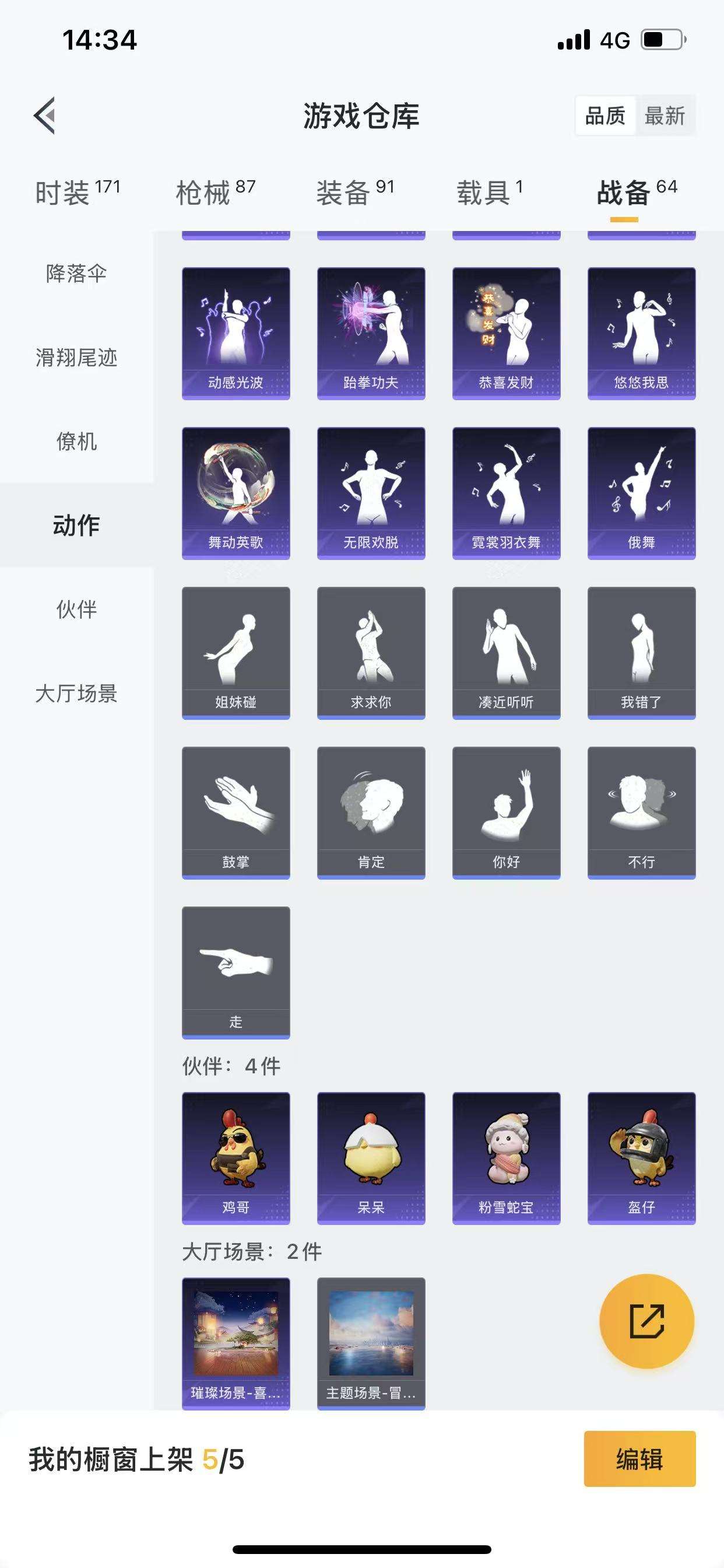Select 滑翔尾迹 in the side menu
The width and height of the screenshot is (724, 1568).
pyautogui.click(x=77, y=358)
